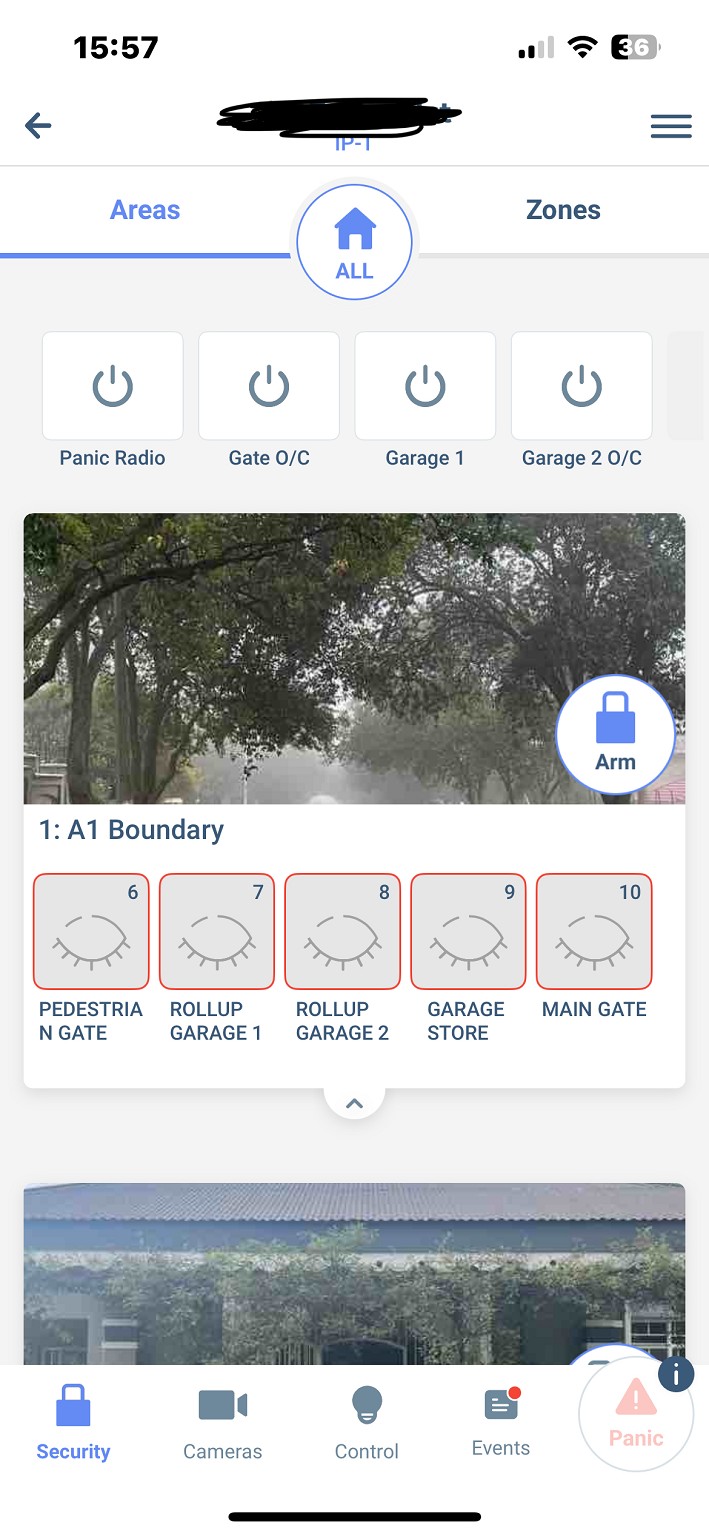The width and height of the screenshot is (709, 1536).
Task: Select zone 8 Rollup Garage 2
Action: [343, 932]
